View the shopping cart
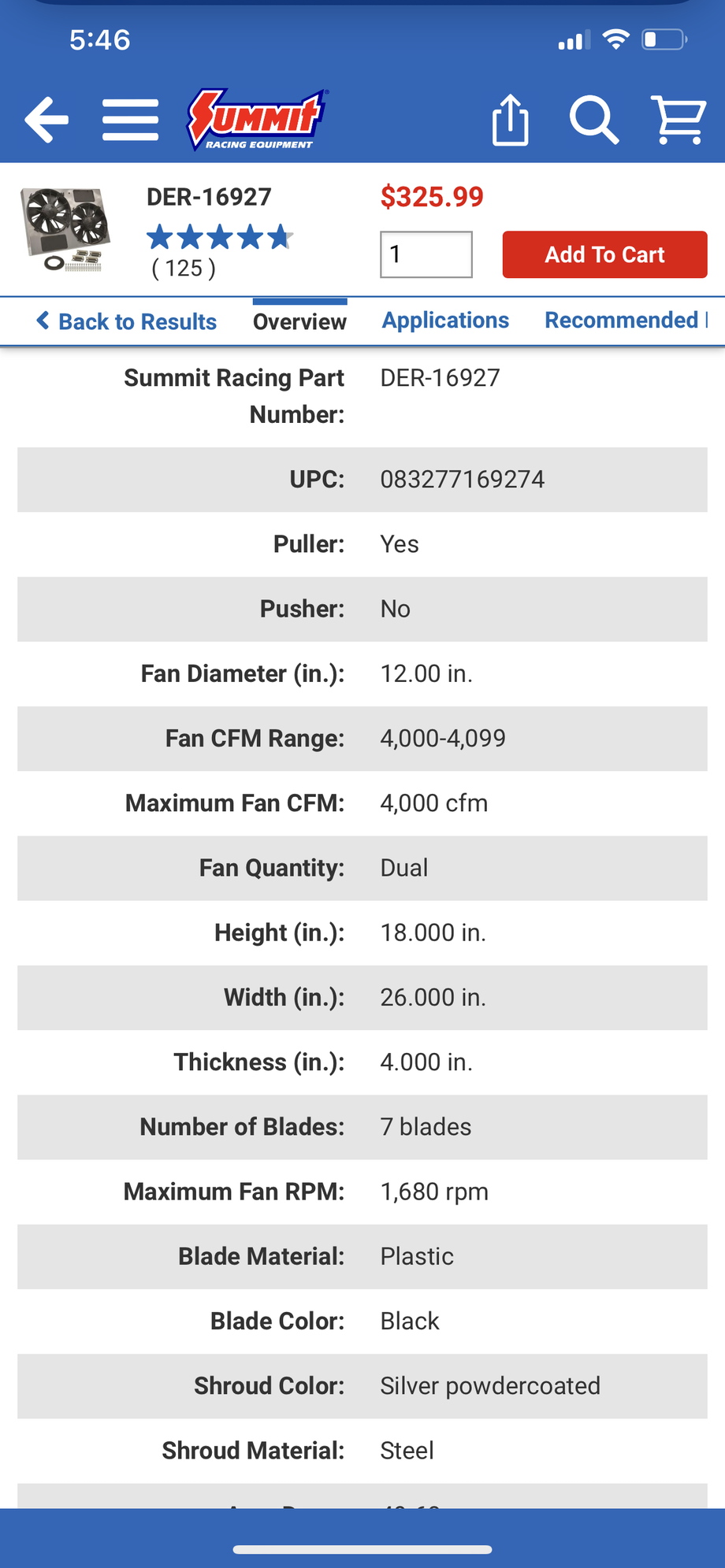725x1568 pixels. coord(679,120)
